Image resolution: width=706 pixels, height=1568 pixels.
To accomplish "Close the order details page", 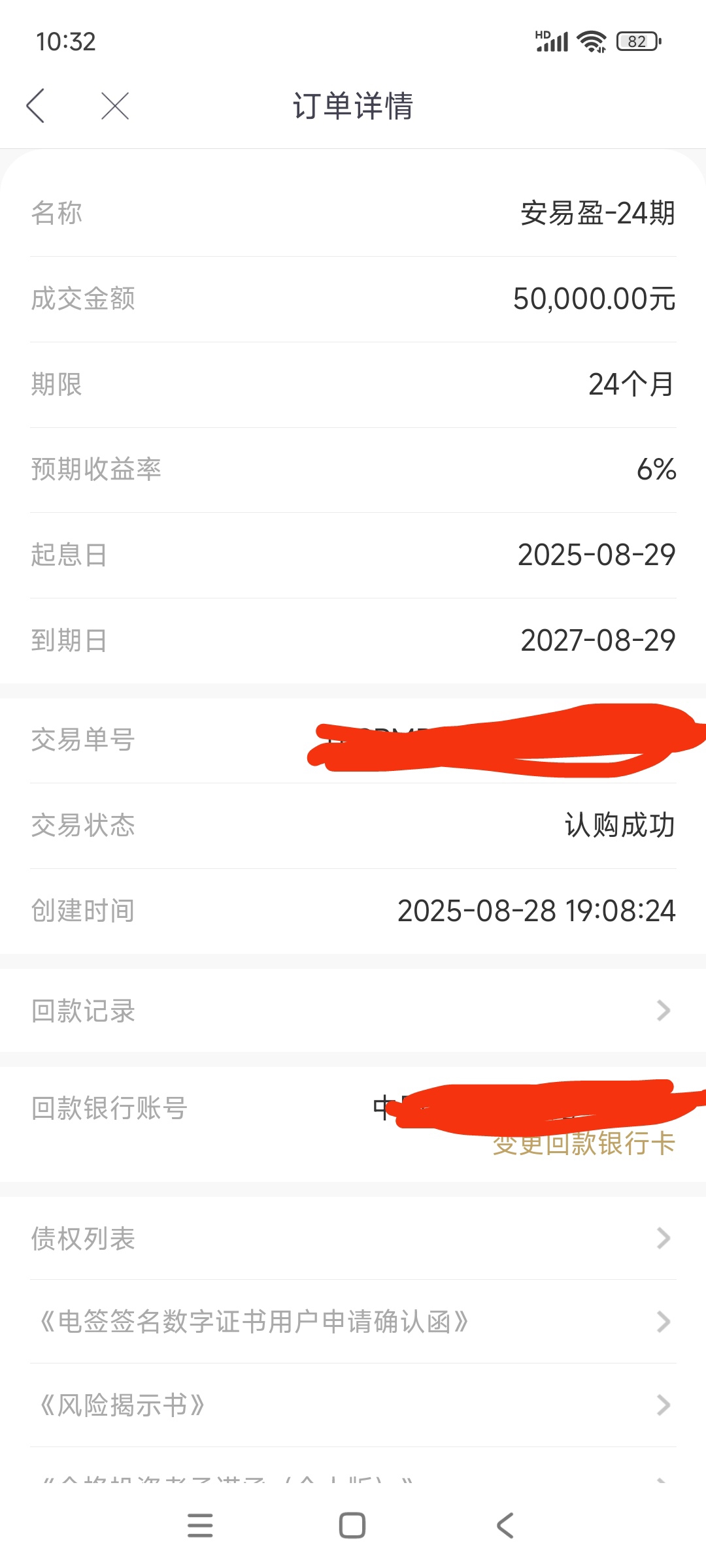I will pos(115,106).
